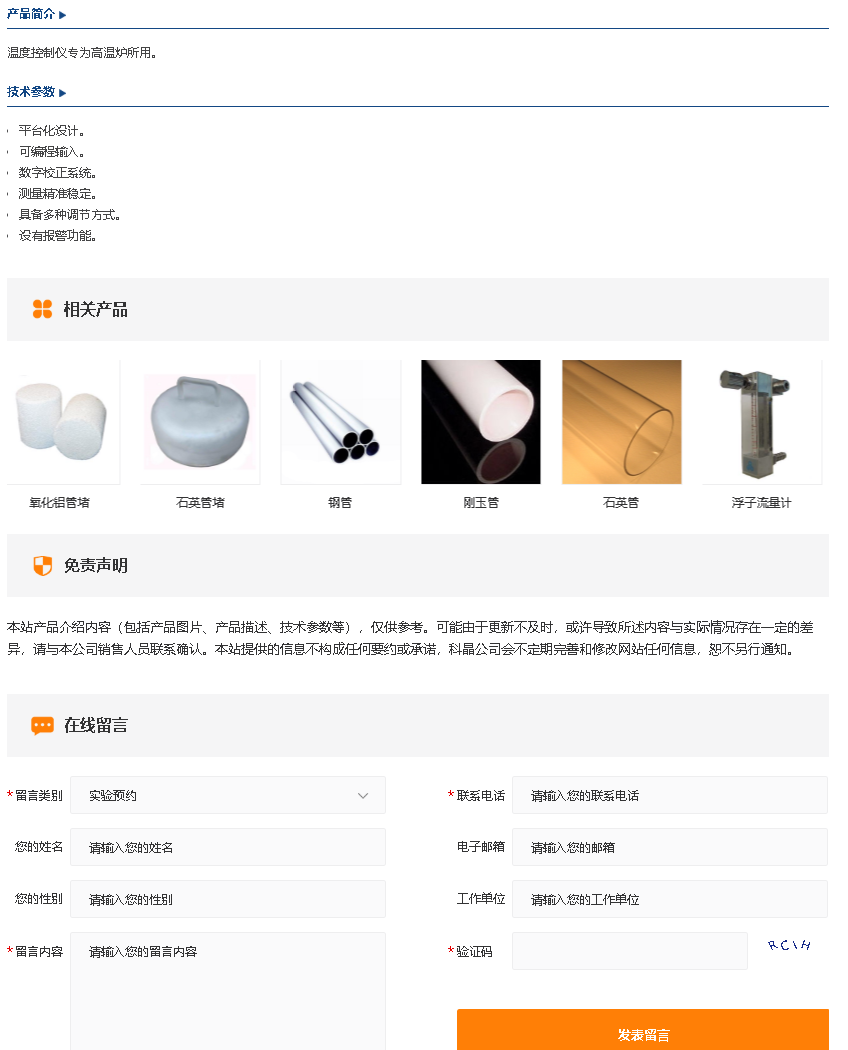Viewport: 848px width, 1050px height.
Task: Open the 氧化铝管堵 product tile
Action: point(60,422)
